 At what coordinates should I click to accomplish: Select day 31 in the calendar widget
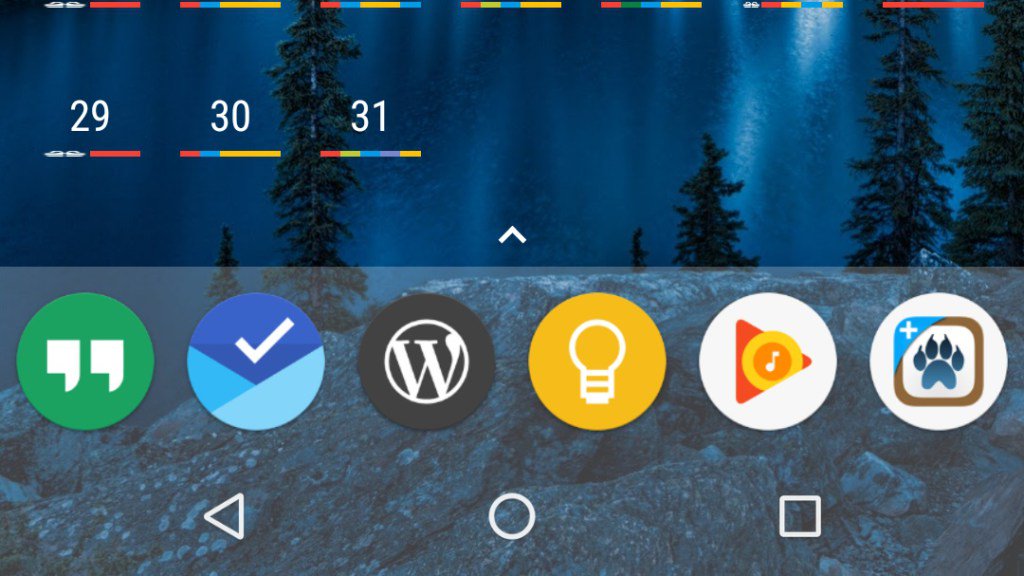(370, 120)
